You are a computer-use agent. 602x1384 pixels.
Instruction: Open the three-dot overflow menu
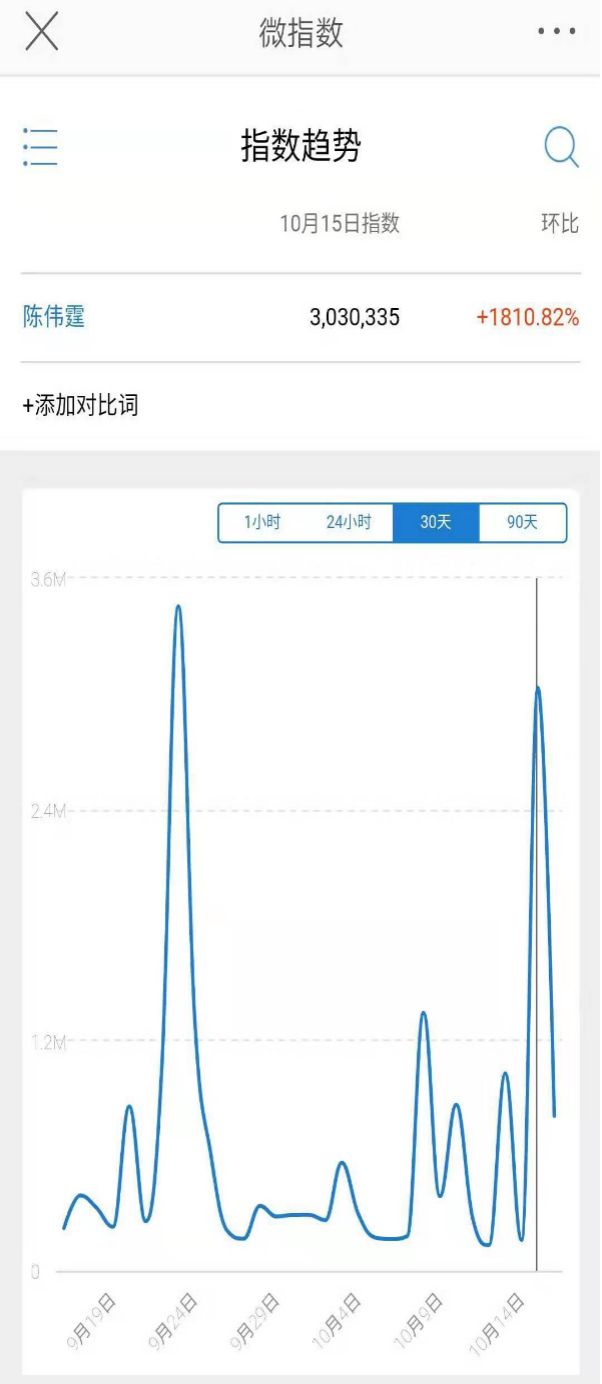click(556, 32)
